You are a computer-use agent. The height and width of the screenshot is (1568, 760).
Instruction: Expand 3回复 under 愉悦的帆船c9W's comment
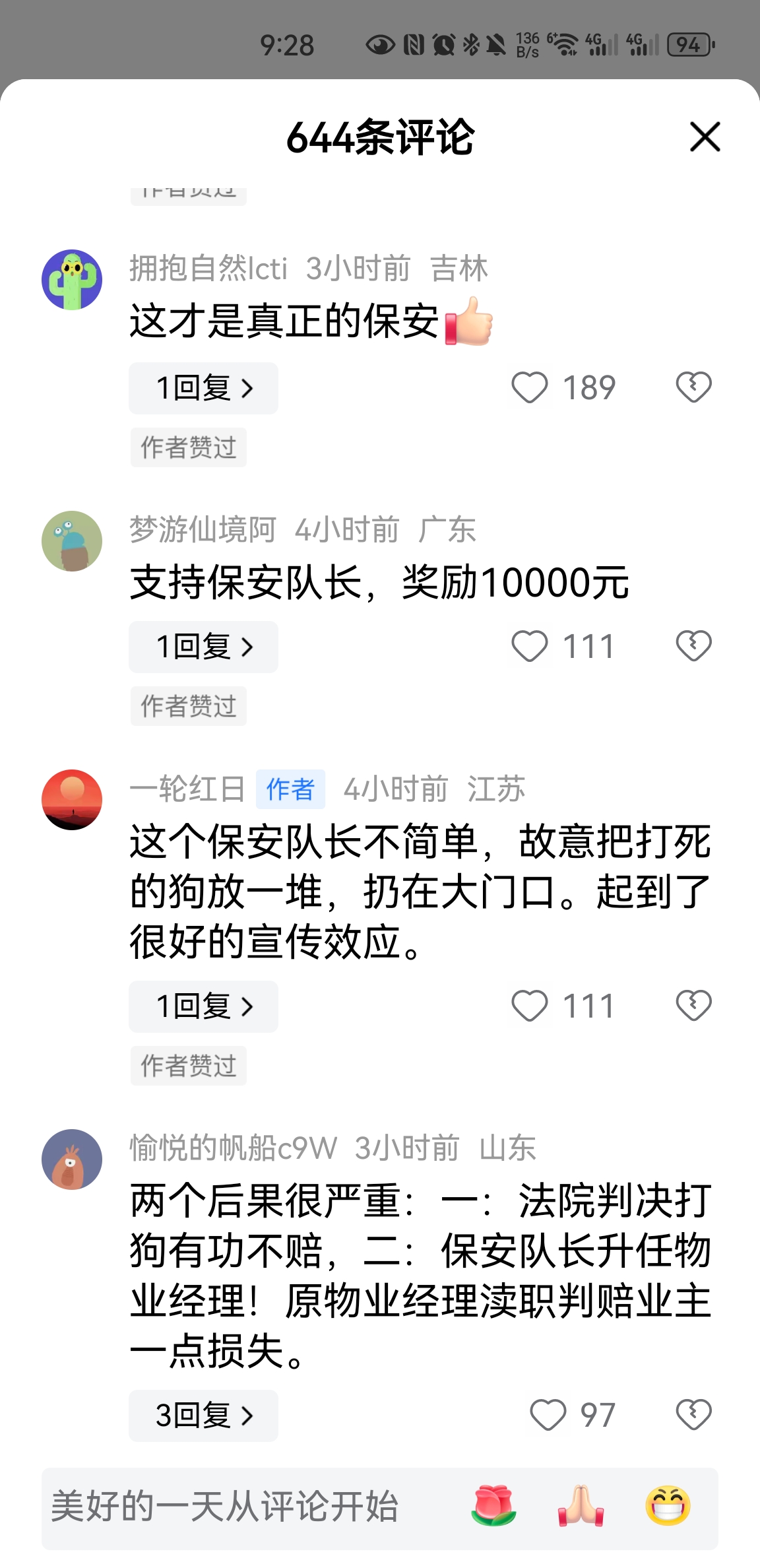click(203, 1416)
